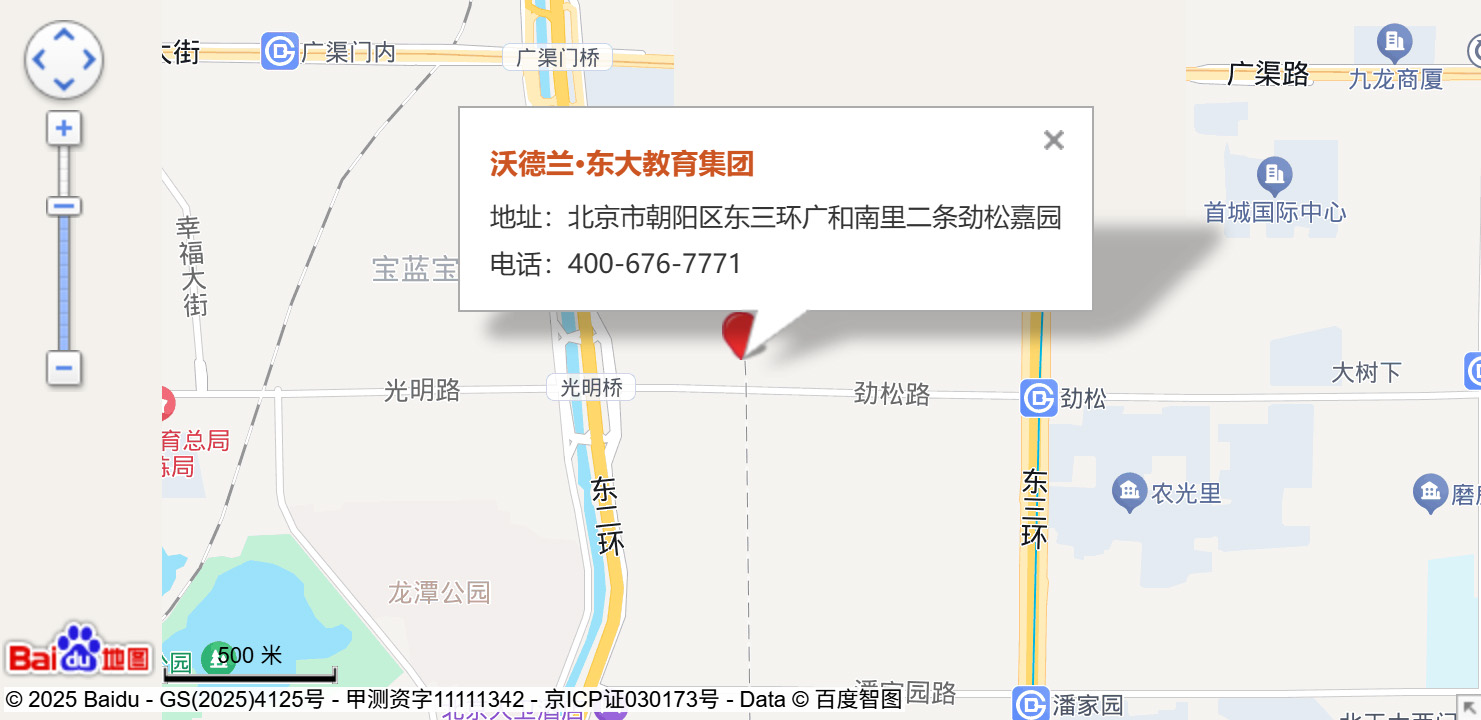This screenshot has width=1481, height=720.
Task: Select the 首城国际中心 building marker
Action: tap(1274, 176)
